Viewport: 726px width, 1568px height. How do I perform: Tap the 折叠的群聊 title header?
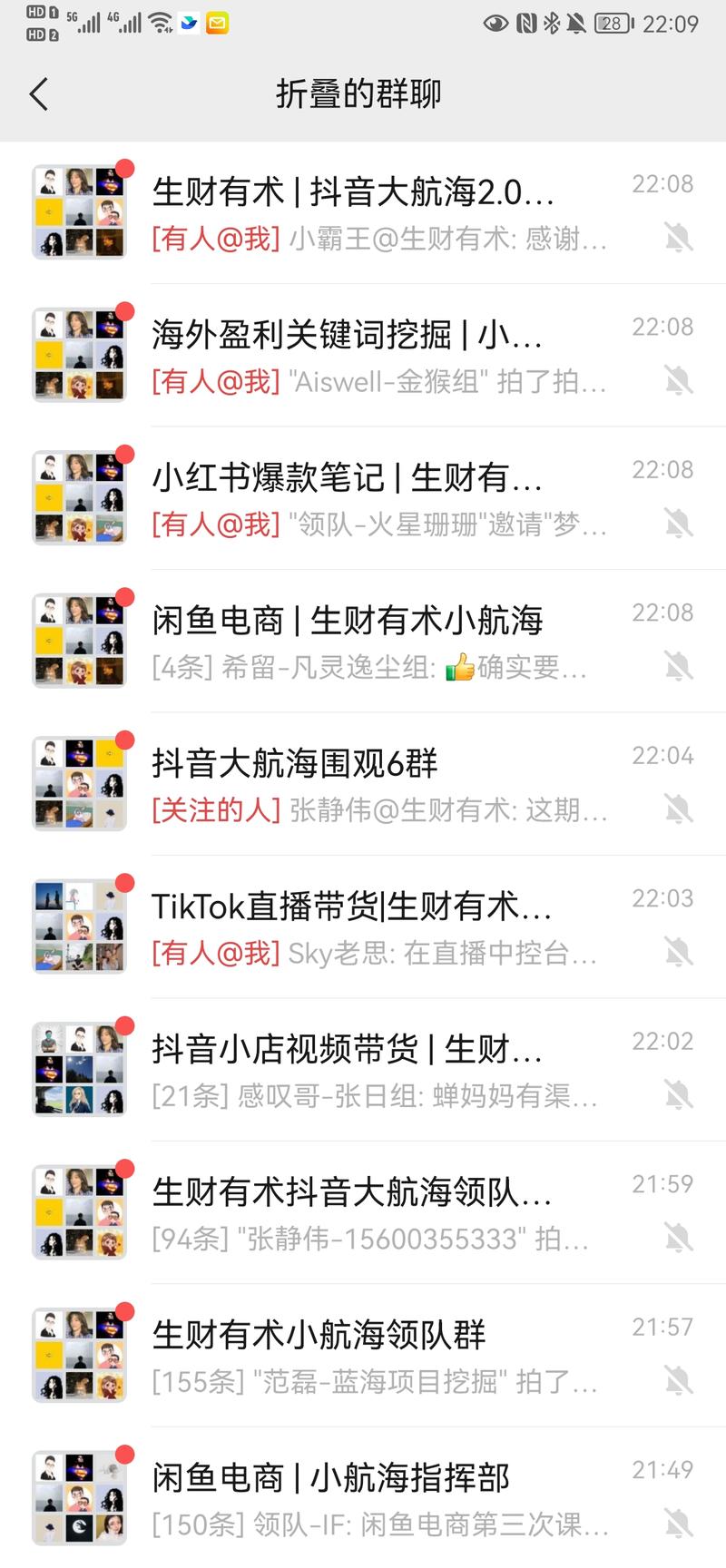(x=358, y=93)
